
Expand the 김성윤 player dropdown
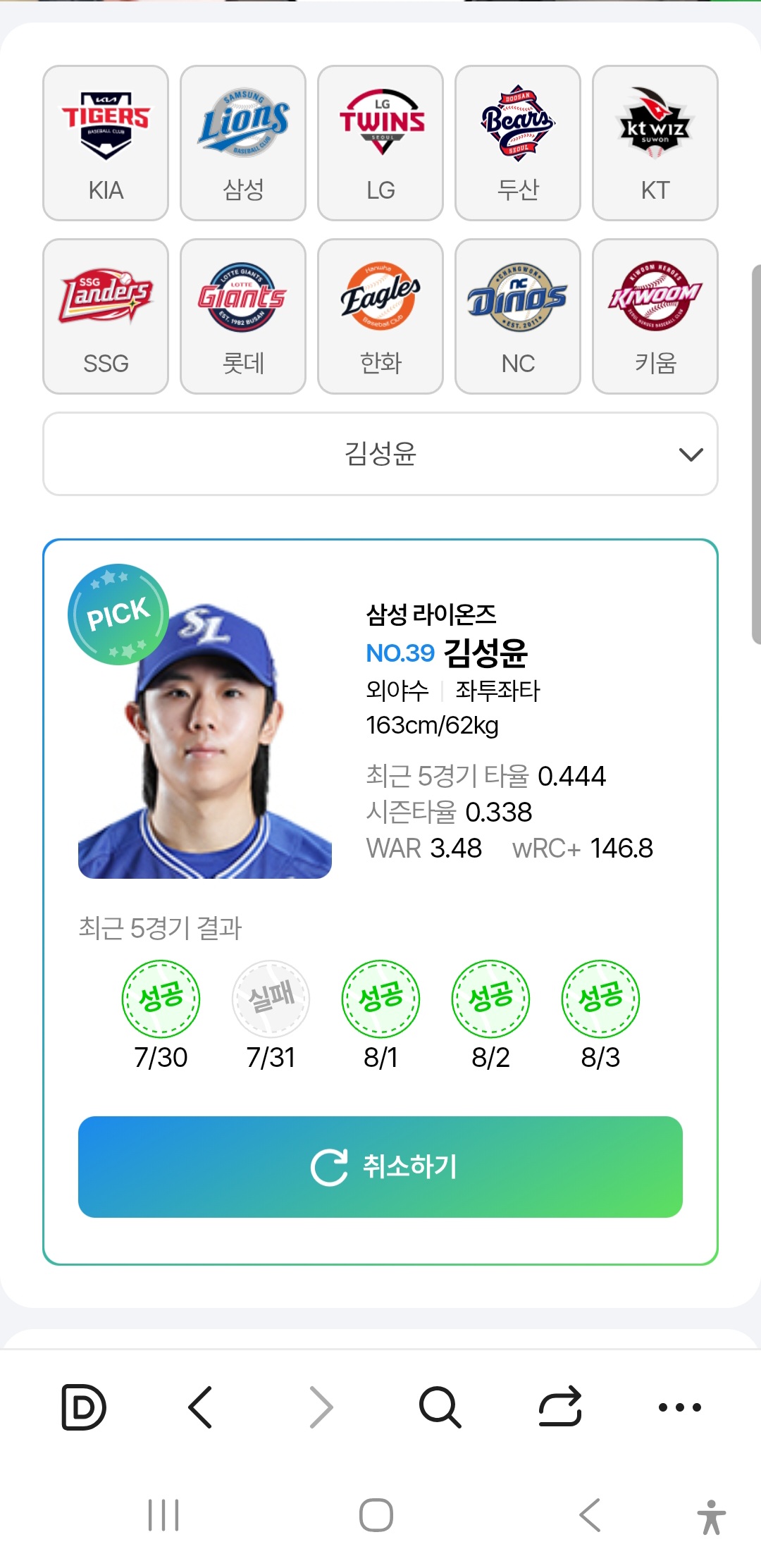(380, 454)
